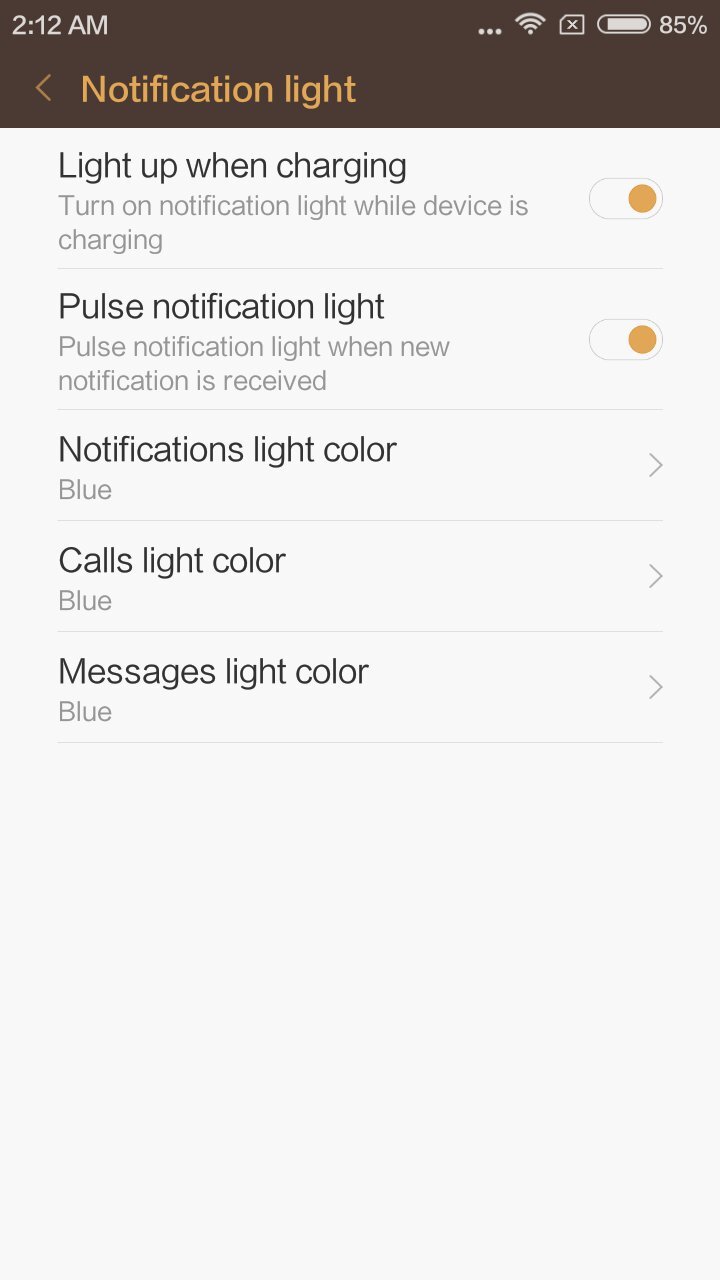The height and width of the screenshot is (1280, 720).
Task: Click the battery icon in status bar
Action: (x=621, y=24)
